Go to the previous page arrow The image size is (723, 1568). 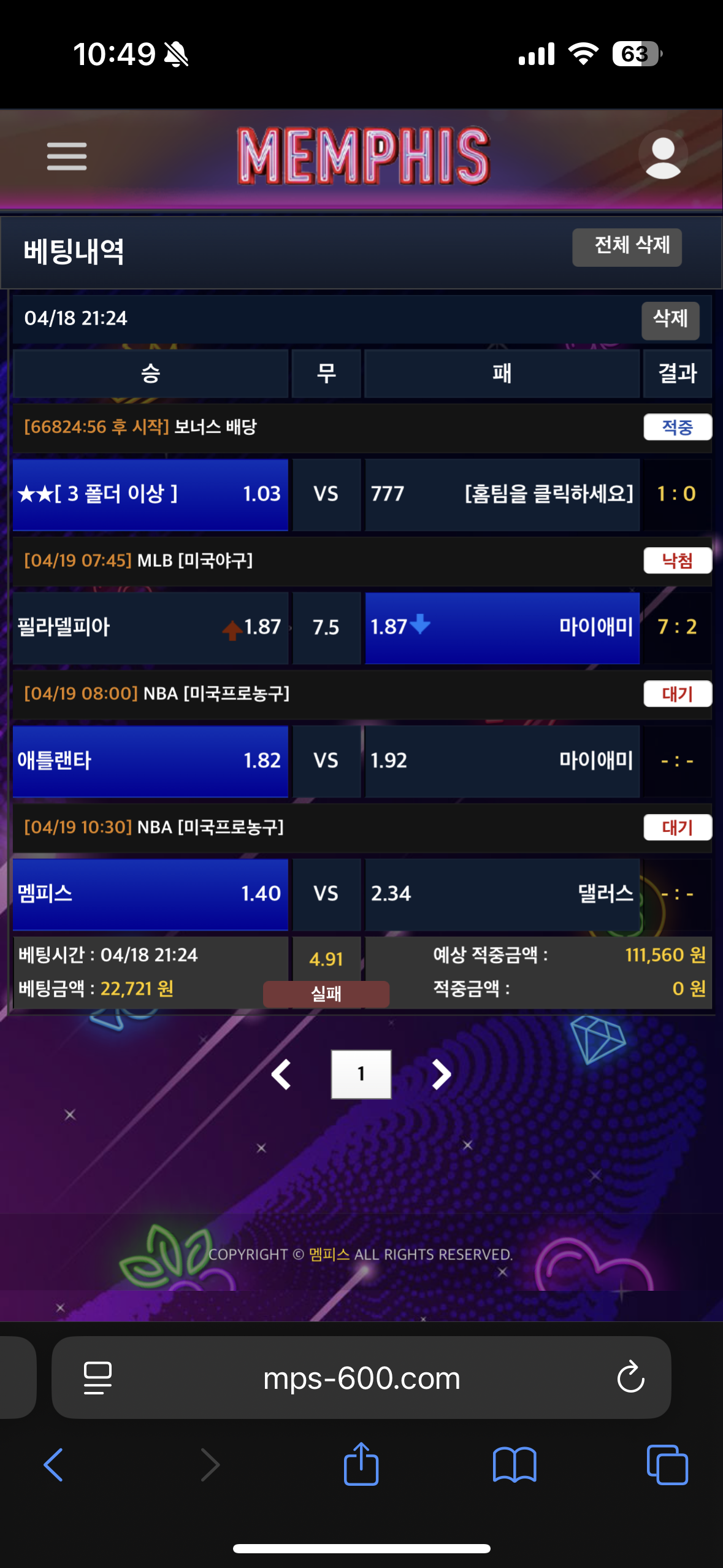click(281, 1074)
